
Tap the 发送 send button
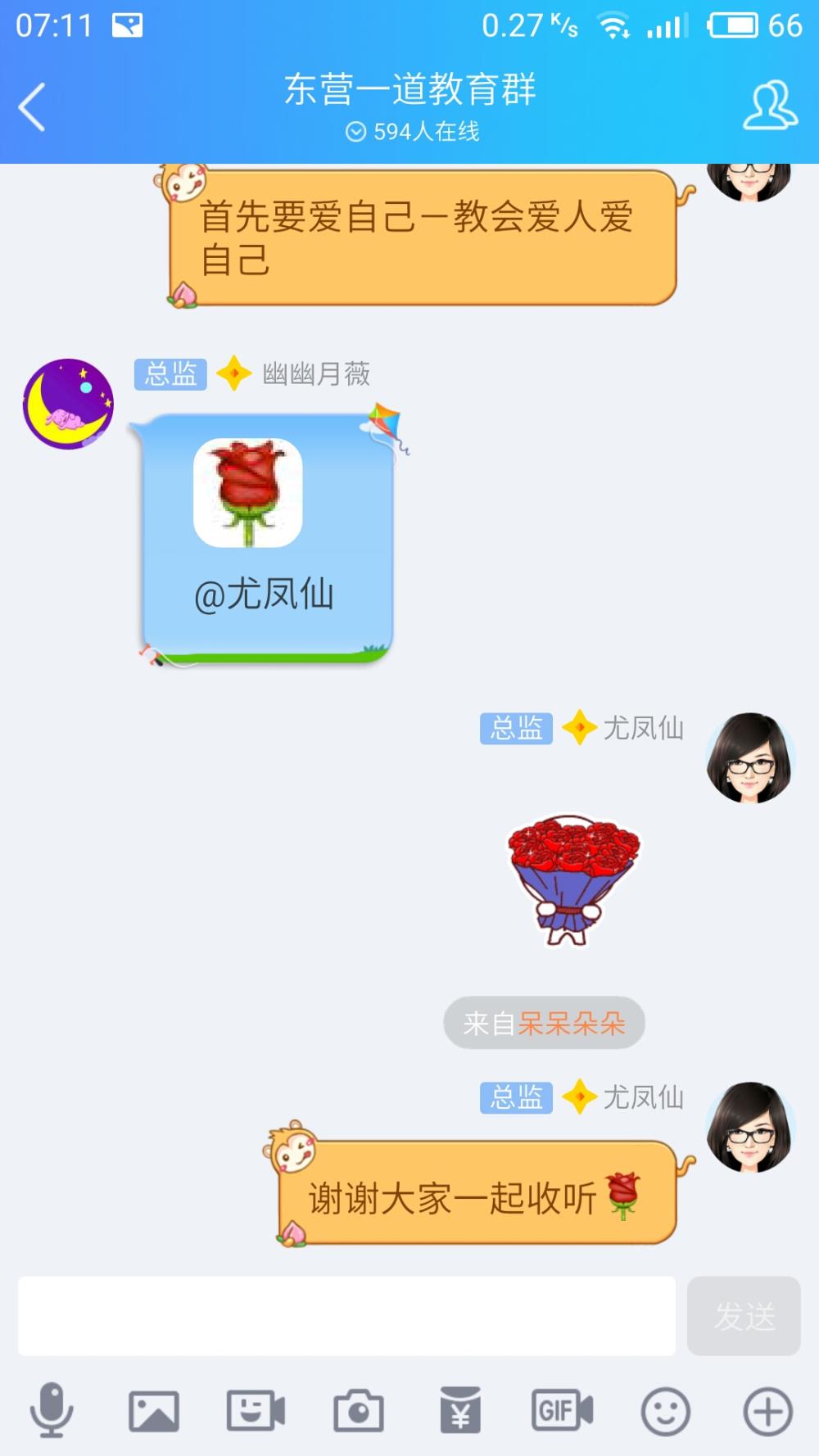744,1315
